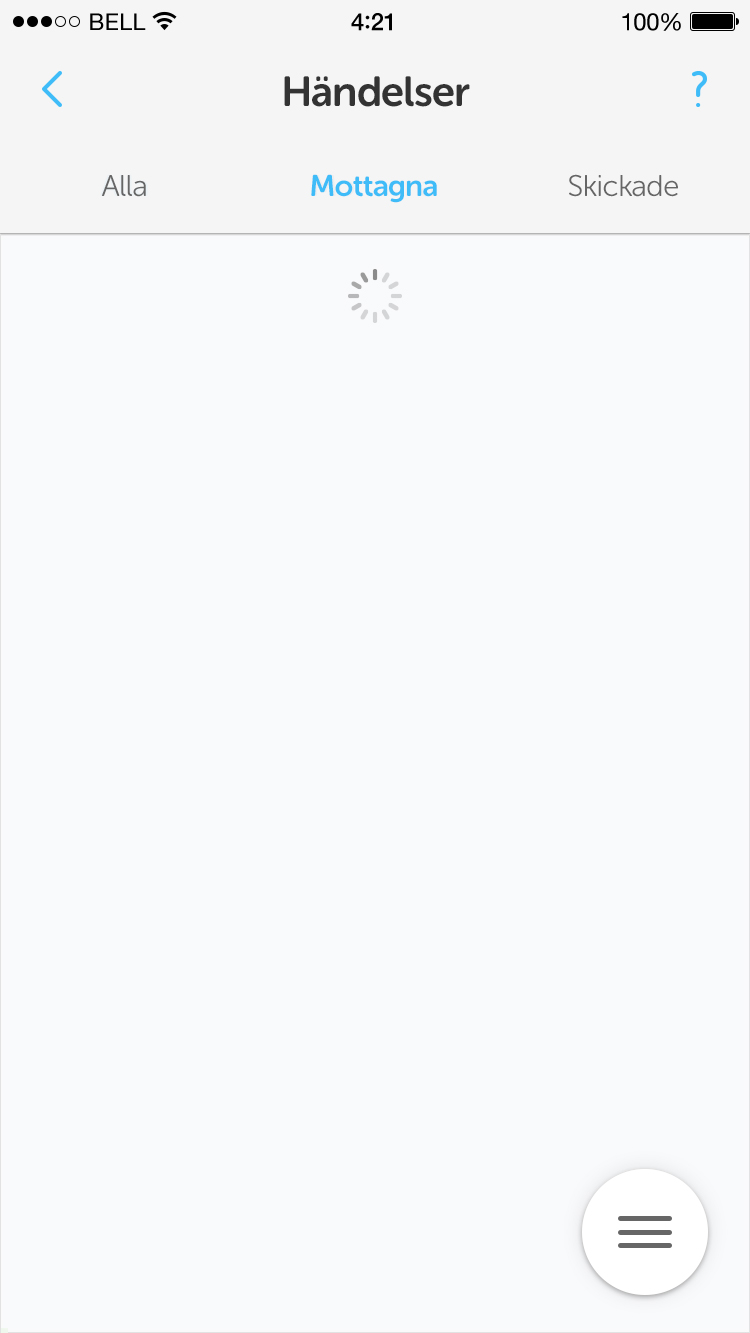
Task: Show the Skickade tab
Action: point(623,186)
